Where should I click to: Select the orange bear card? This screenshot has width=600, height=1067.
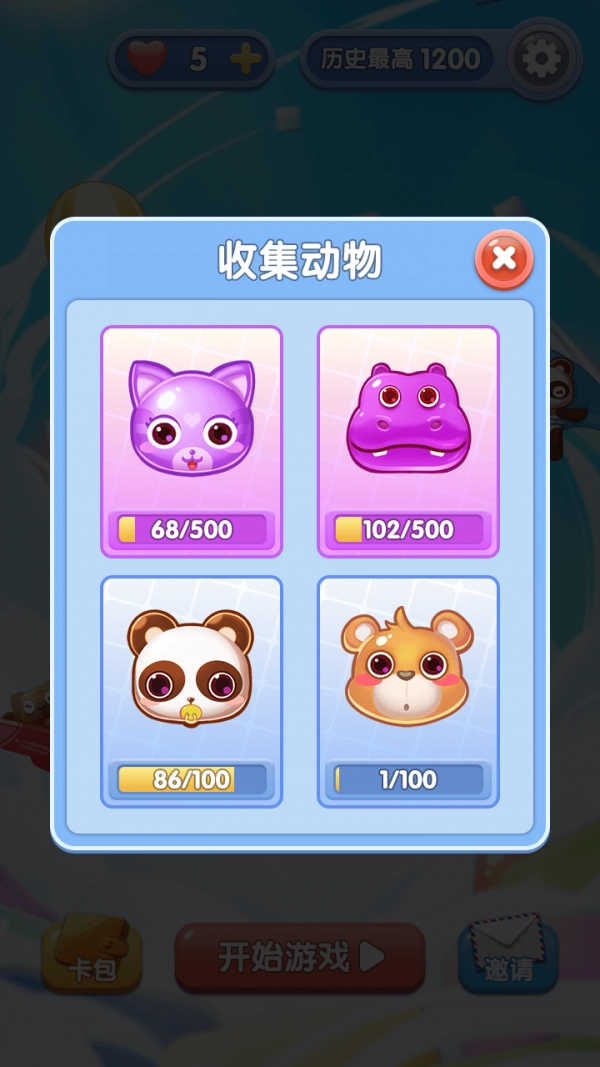pos(408,691)
